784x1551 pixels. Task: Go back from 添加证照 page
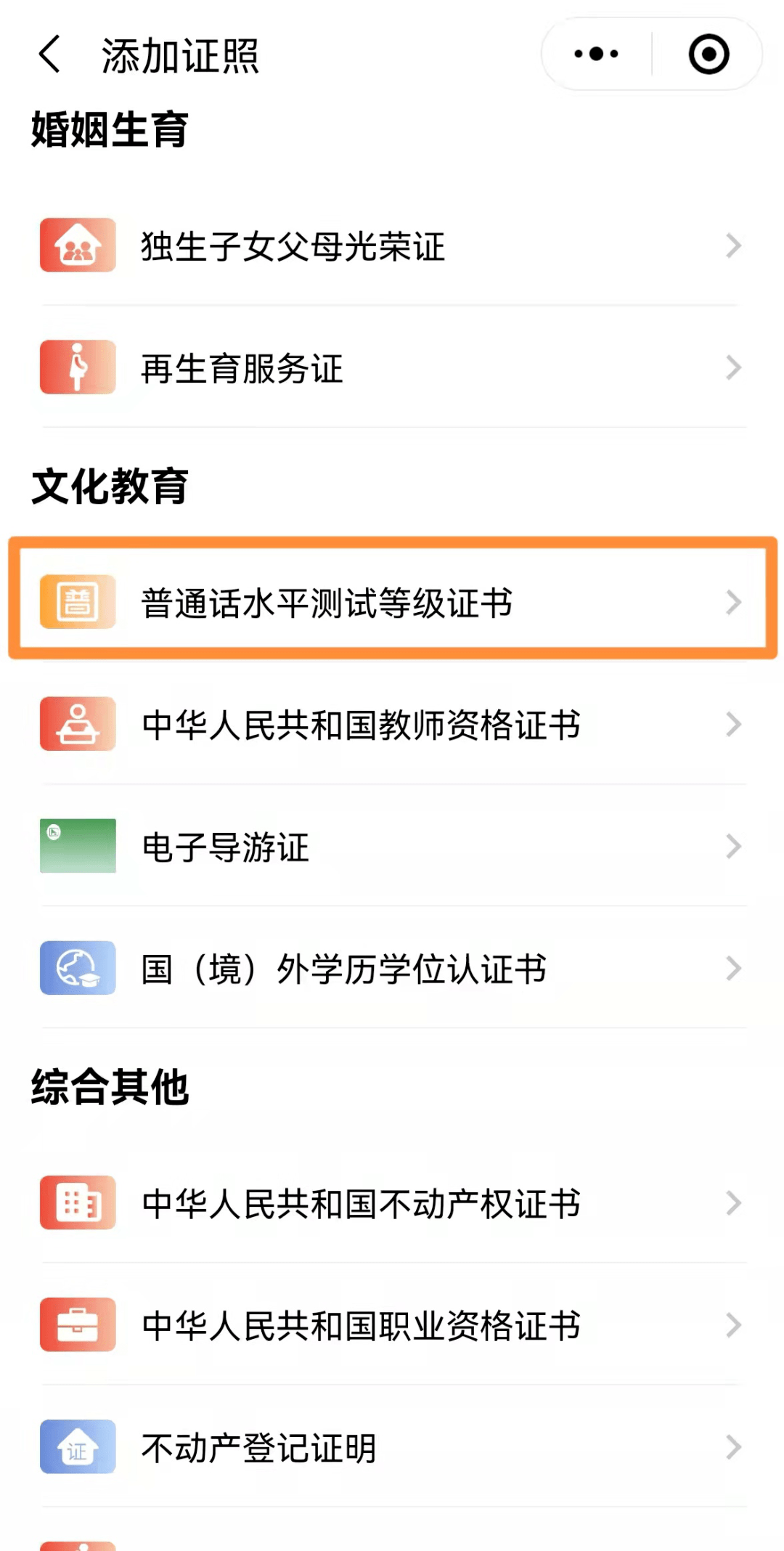pyautogui.click(x=49, y=55)
